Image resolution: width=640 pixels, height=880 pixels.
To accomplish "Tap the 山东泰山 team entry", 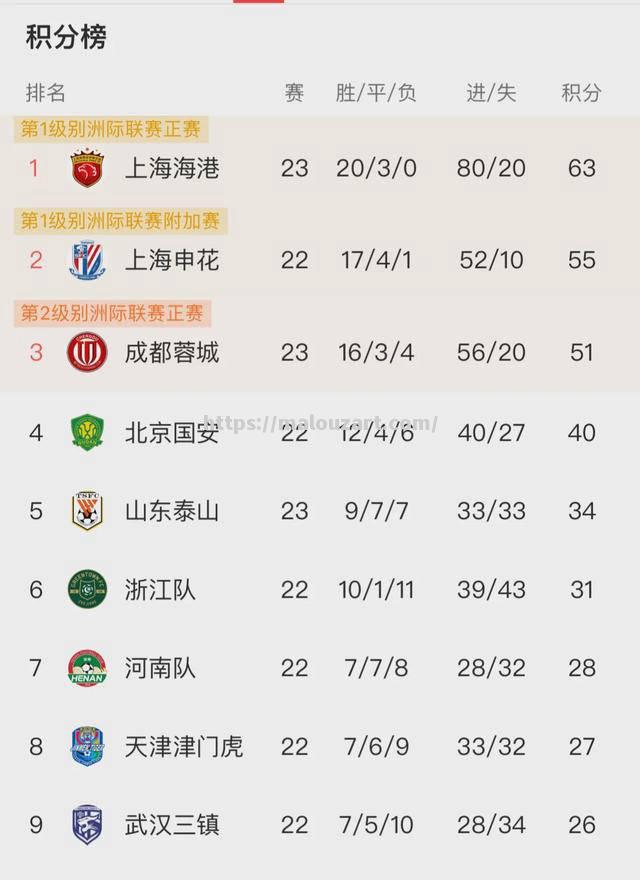I will [171, 511].
